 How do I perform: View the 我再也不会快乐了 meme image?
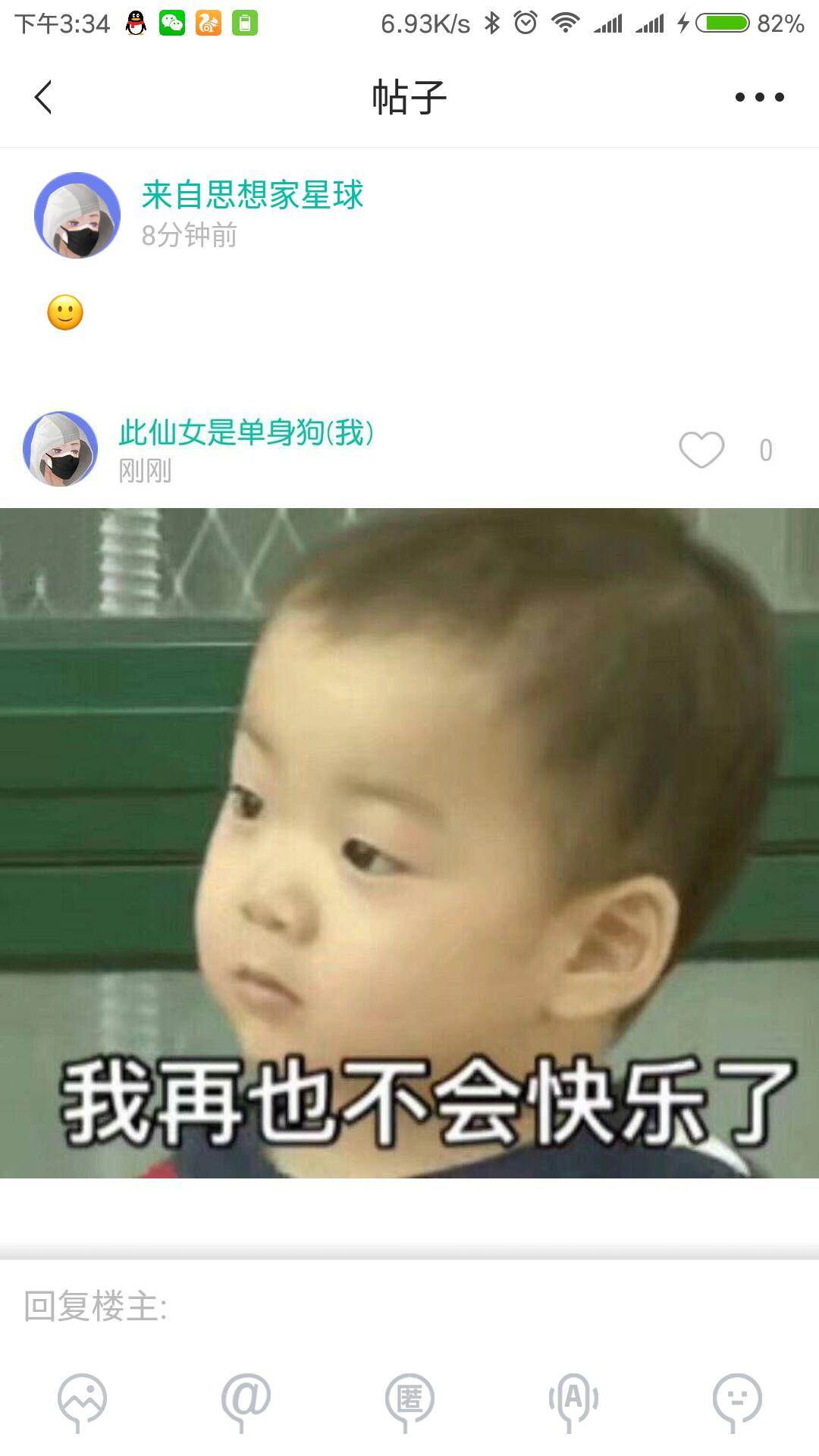[x=409, y=843]
